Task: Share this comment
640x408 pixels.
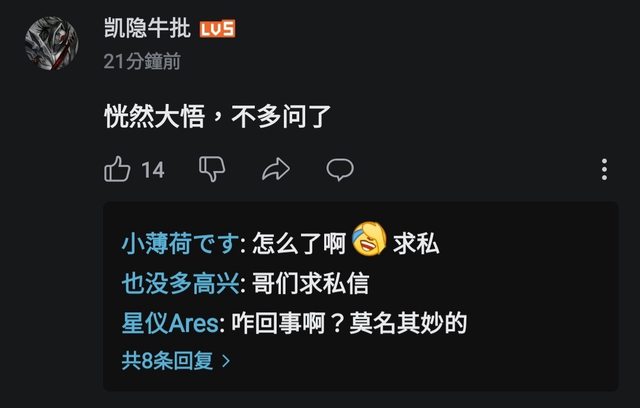Action: point(275,170)
